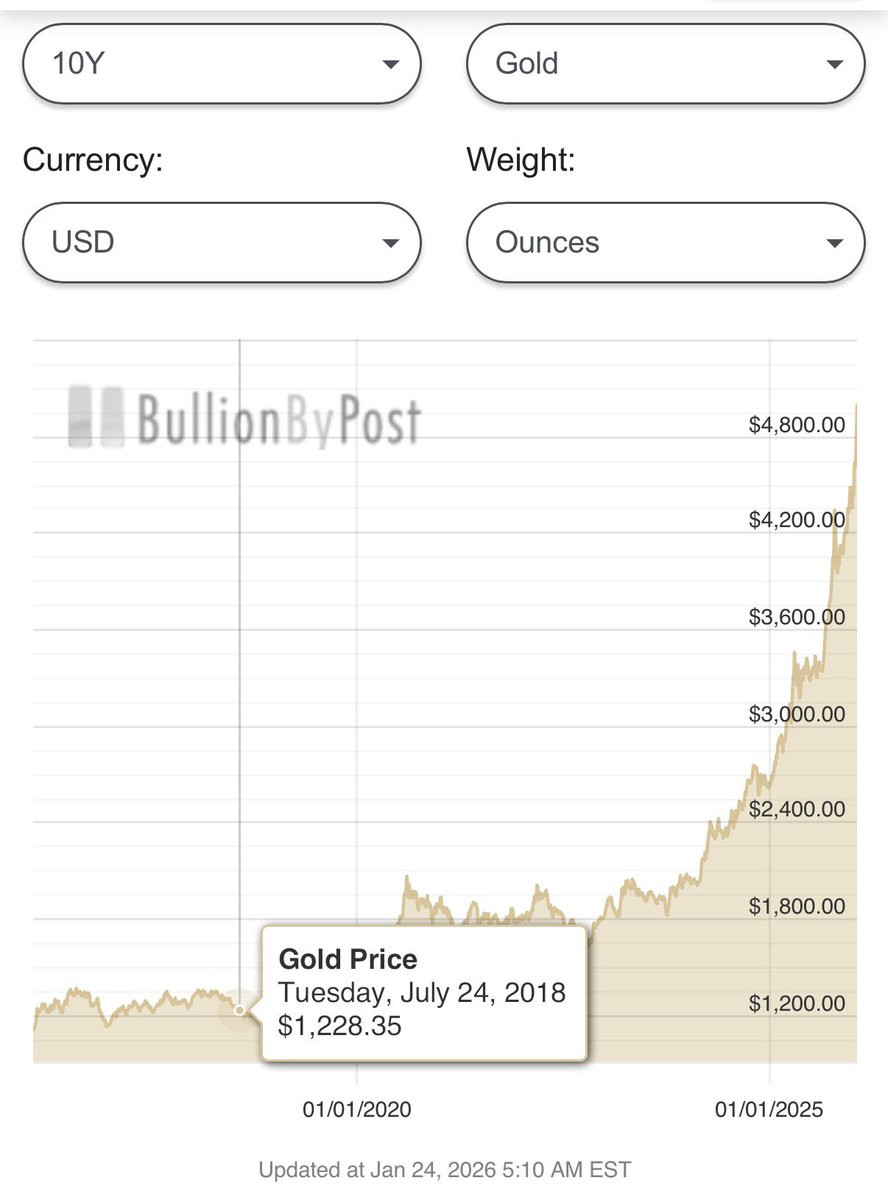Change the USD currency dropdown
Screen dimensions: 888x1200
tap(221, 243)
